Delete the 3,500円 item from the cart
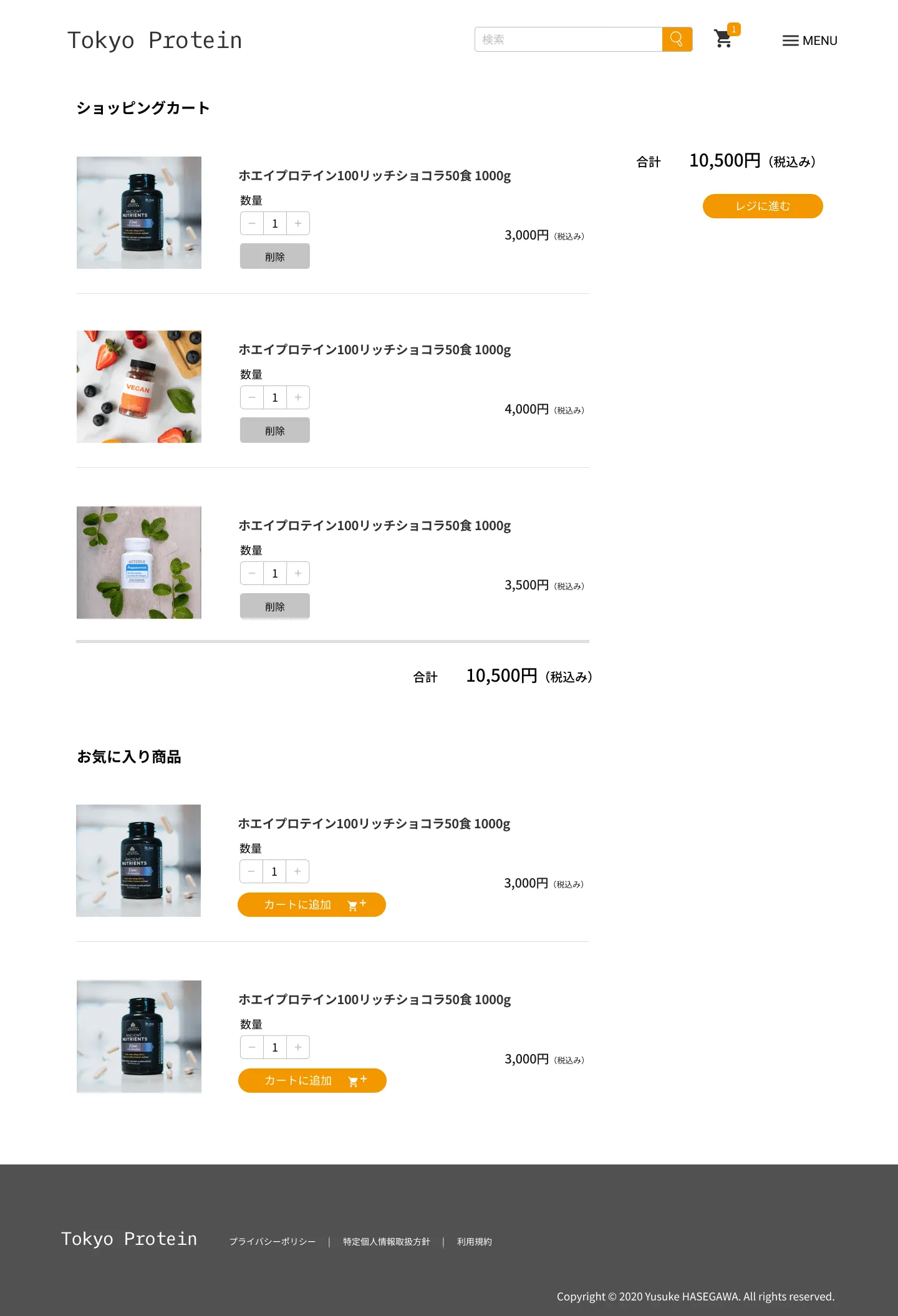Image resolution: width=898 pixels, height=1316 pixels. (274, 606)
